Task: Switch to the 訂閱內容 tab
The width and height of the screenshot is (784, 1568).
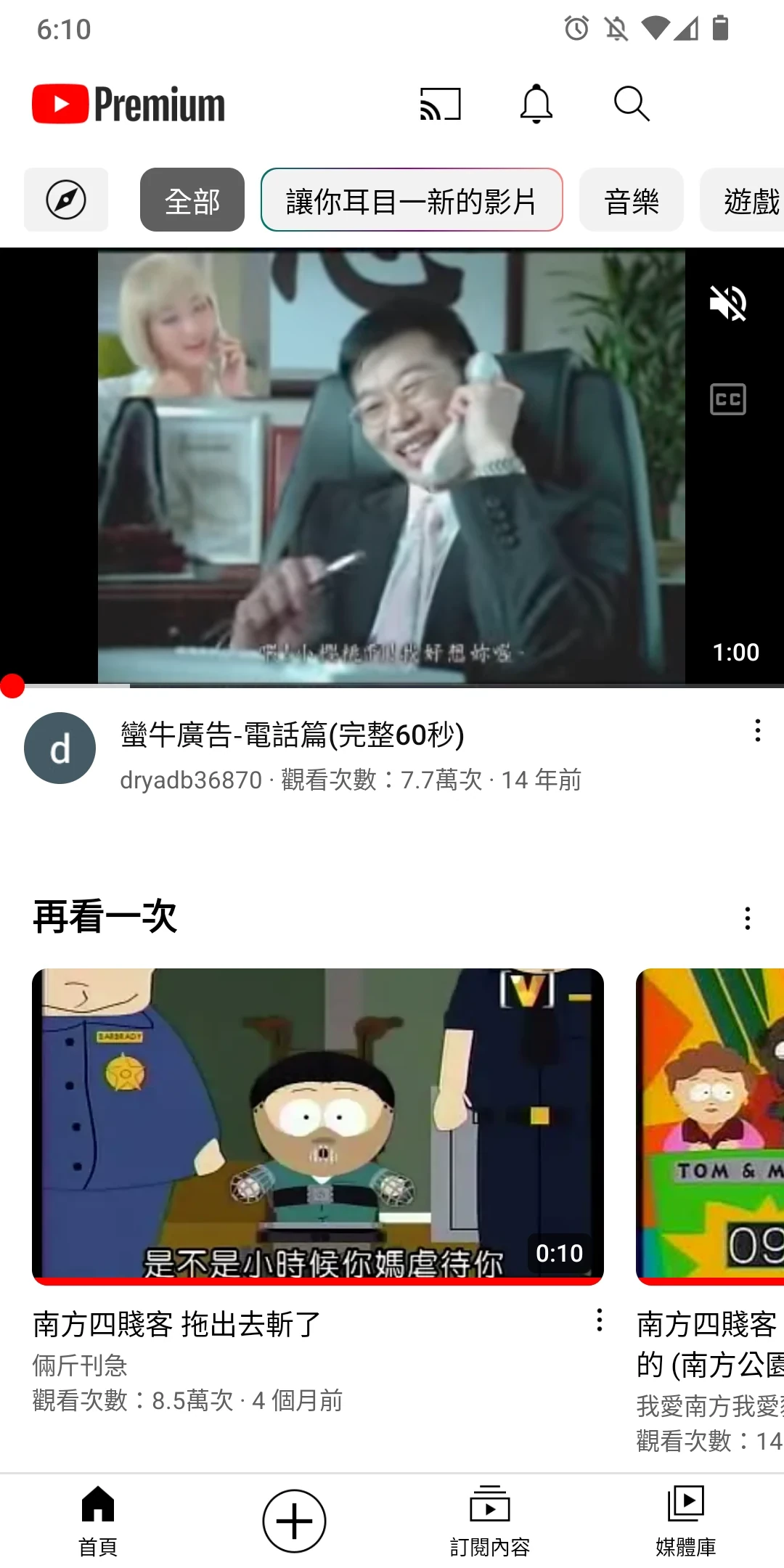Action: point(490,1521)
